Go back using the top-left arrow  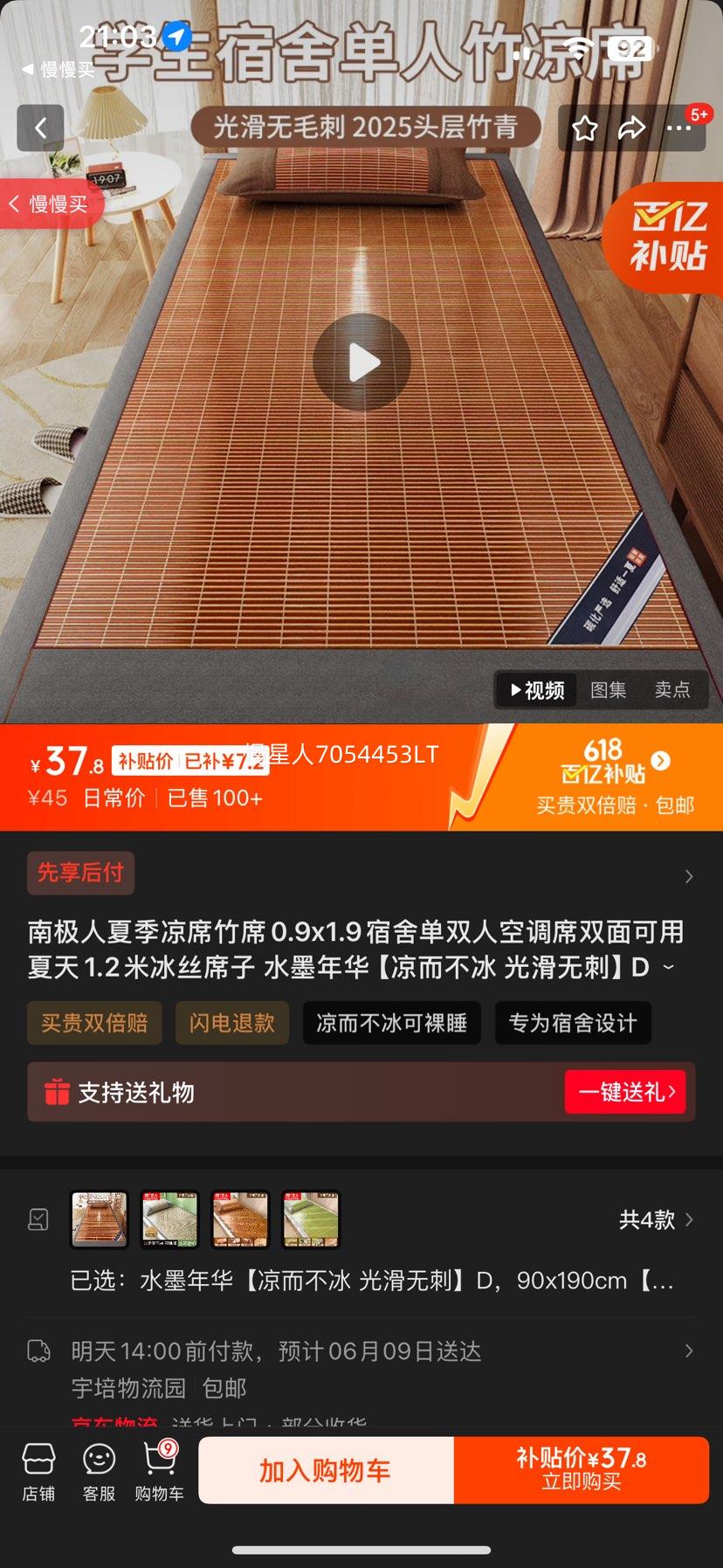[x=40, y=128]
